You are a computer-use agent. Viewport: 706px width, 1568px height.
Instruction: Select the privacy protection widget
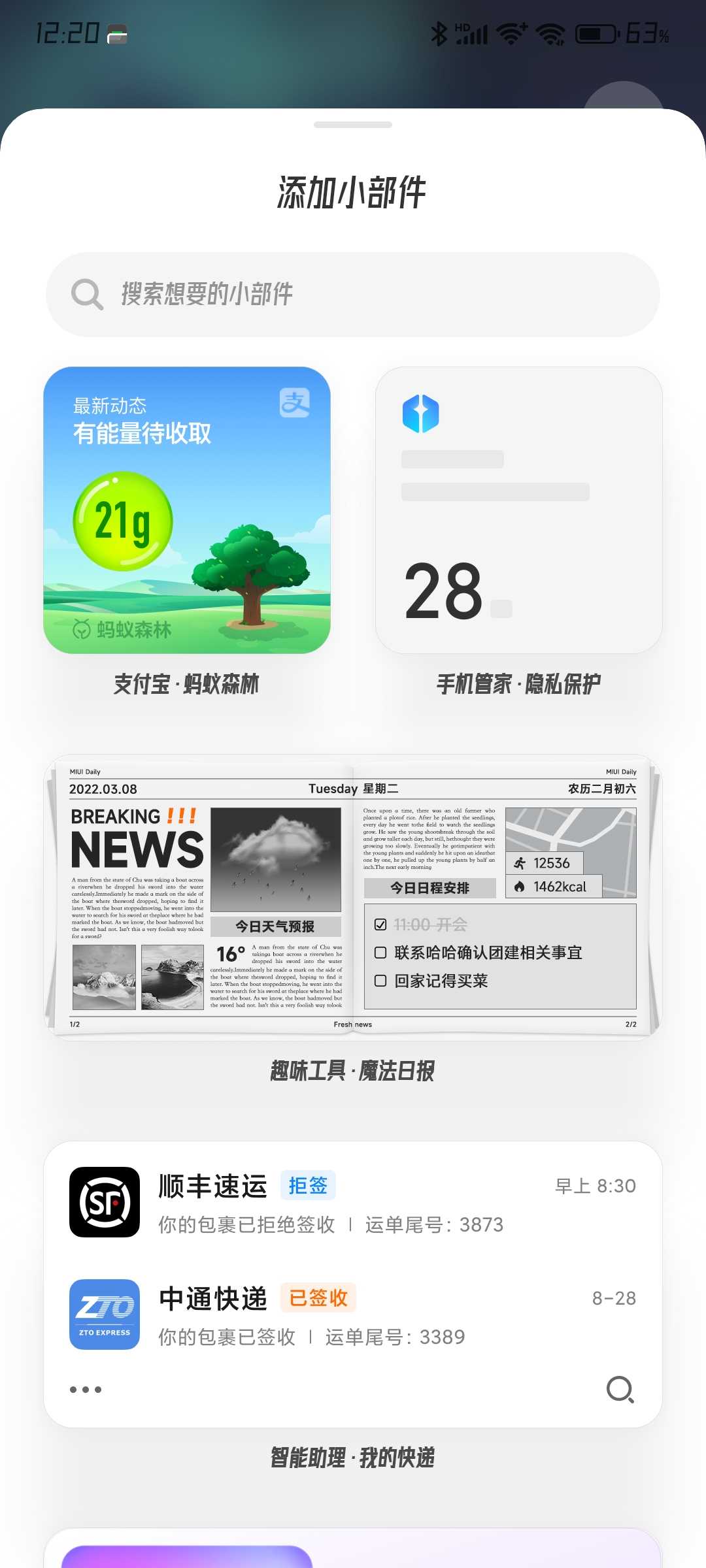coord(518,510)
